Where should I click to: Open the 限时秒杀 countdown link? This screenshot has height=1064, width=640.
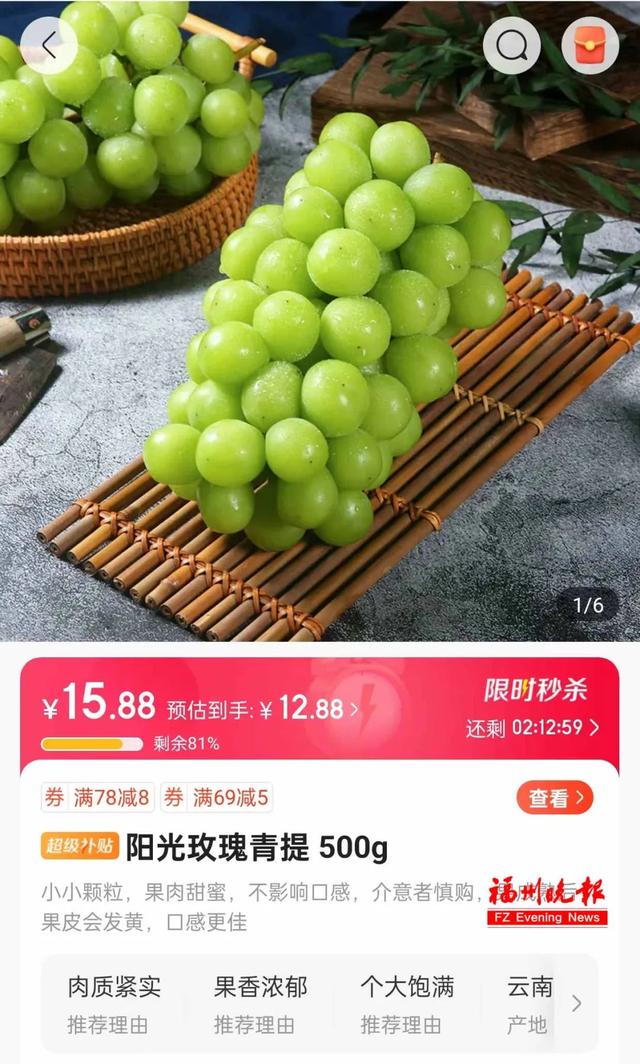point(533,727)
